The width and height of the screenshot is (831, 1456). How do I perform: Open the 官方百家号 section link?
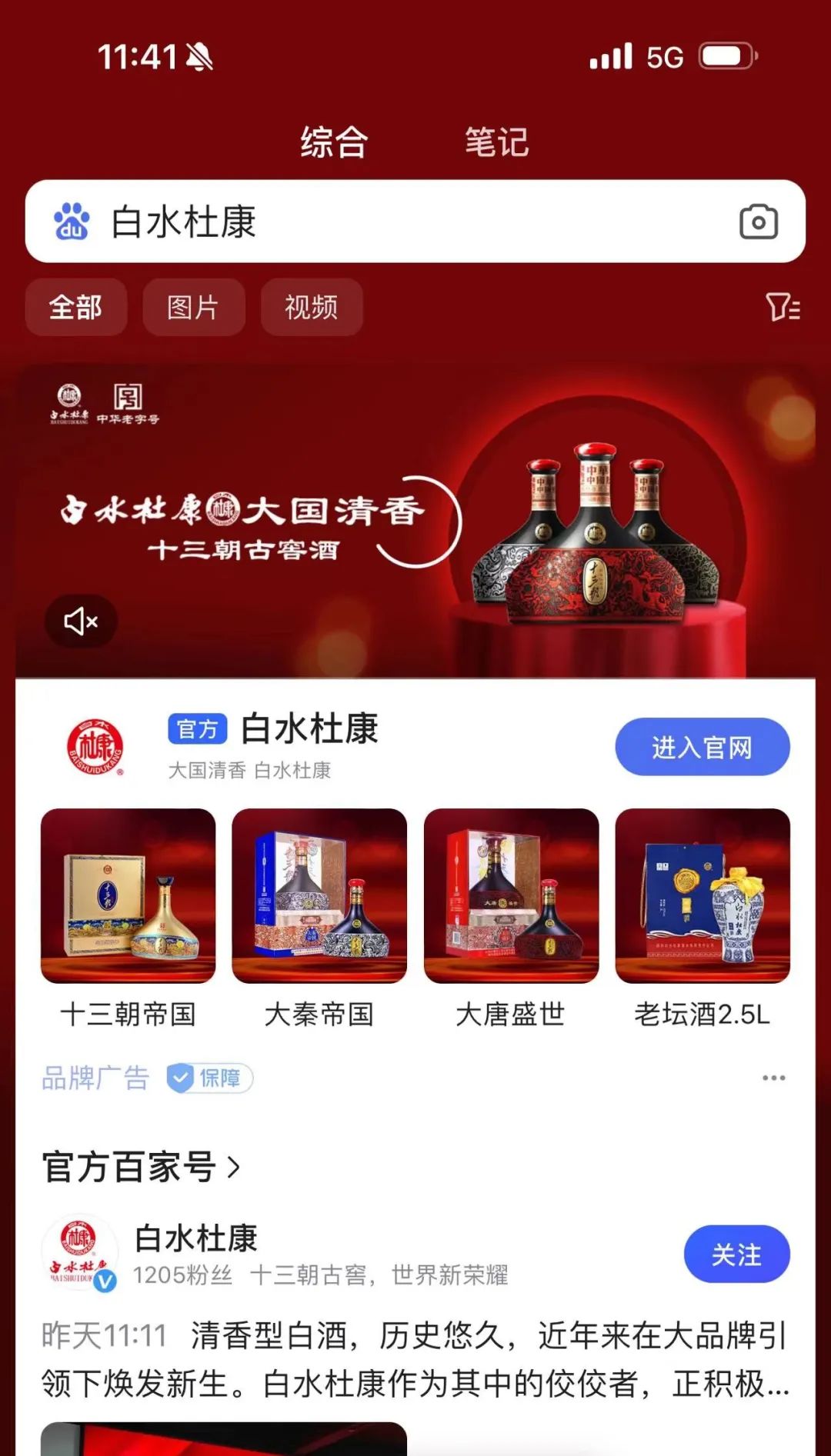[x=141, y=1167]
